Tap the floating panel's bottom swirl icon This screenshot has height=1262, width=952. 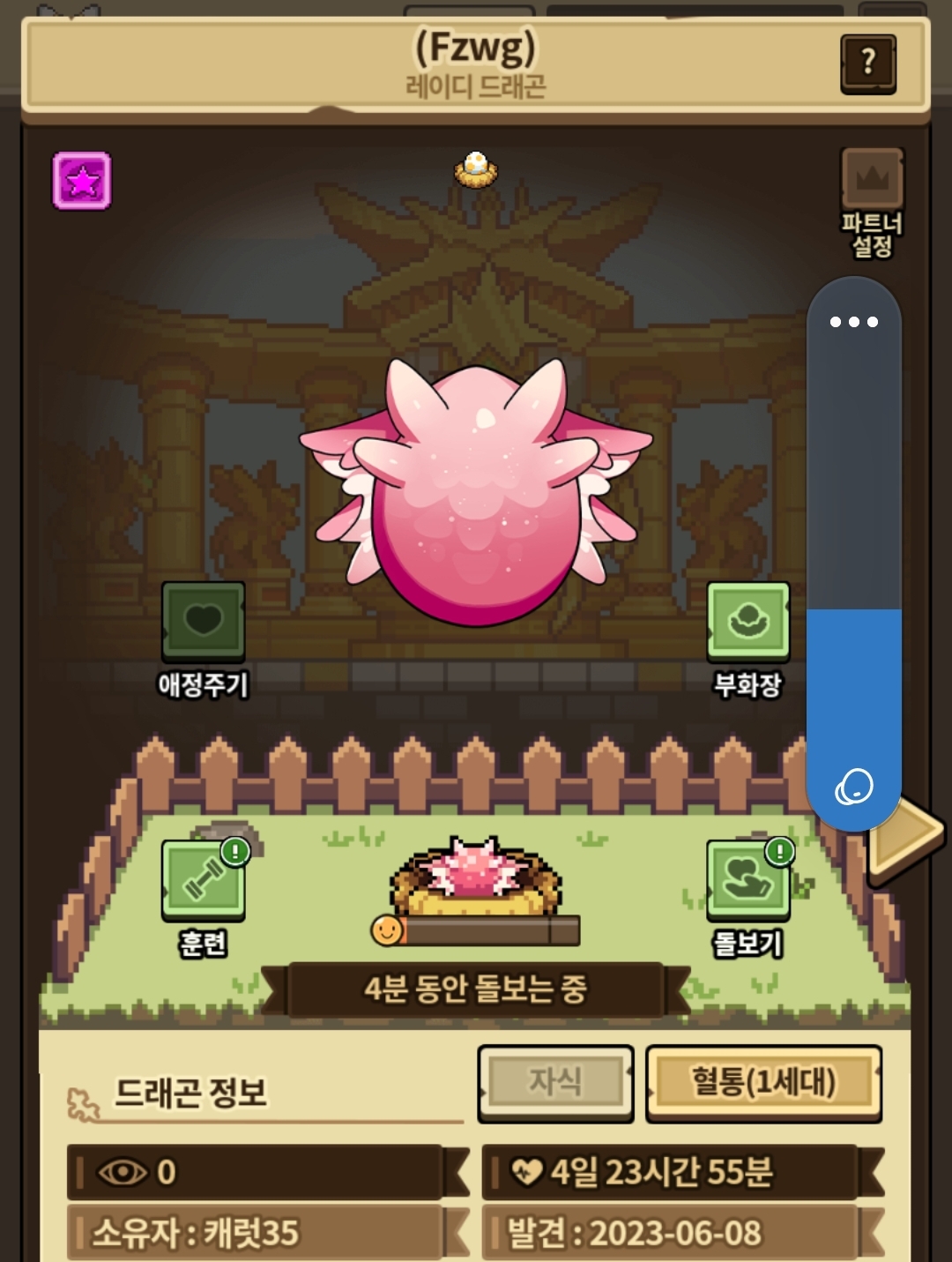(854, 786)
